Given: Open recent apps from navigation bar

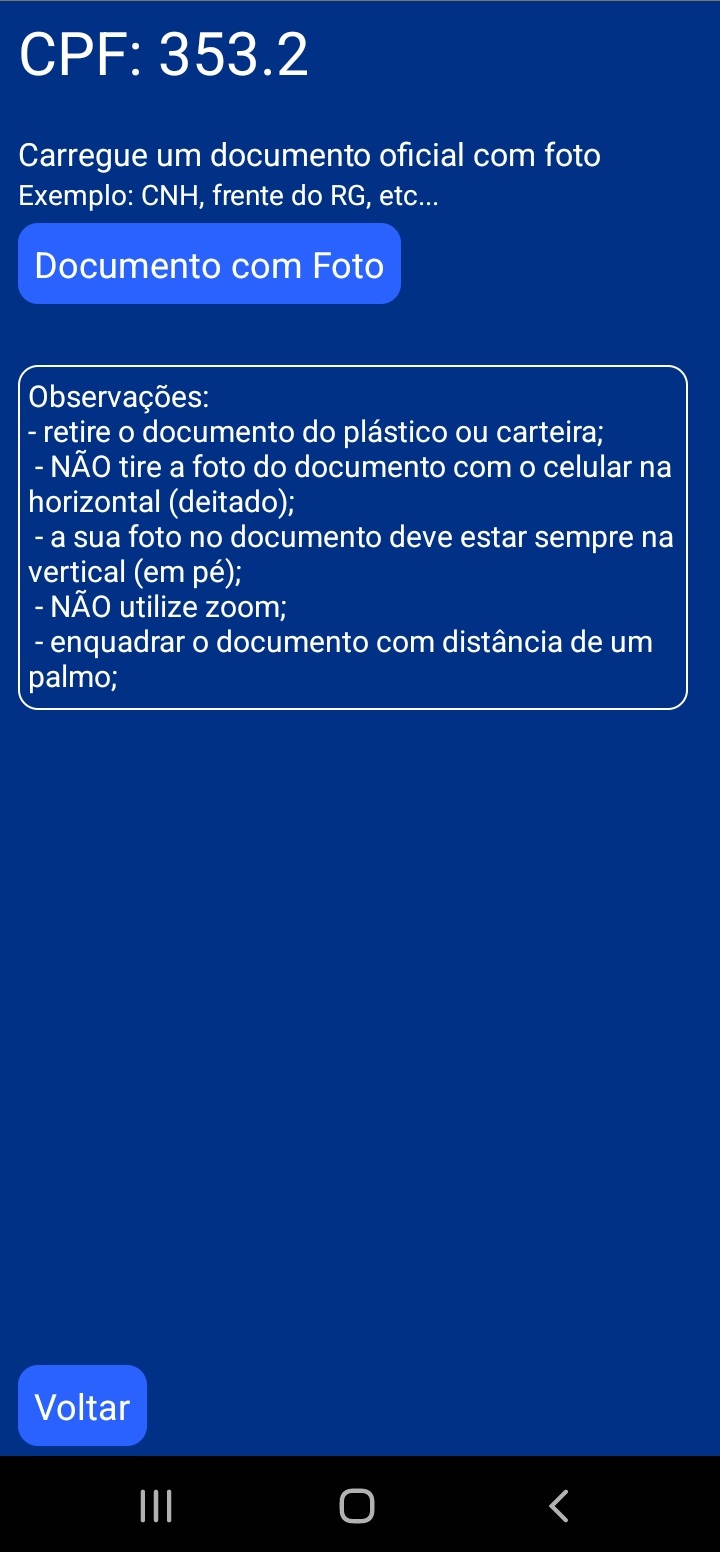Looking at the screenshot, I should point(156,1505).
